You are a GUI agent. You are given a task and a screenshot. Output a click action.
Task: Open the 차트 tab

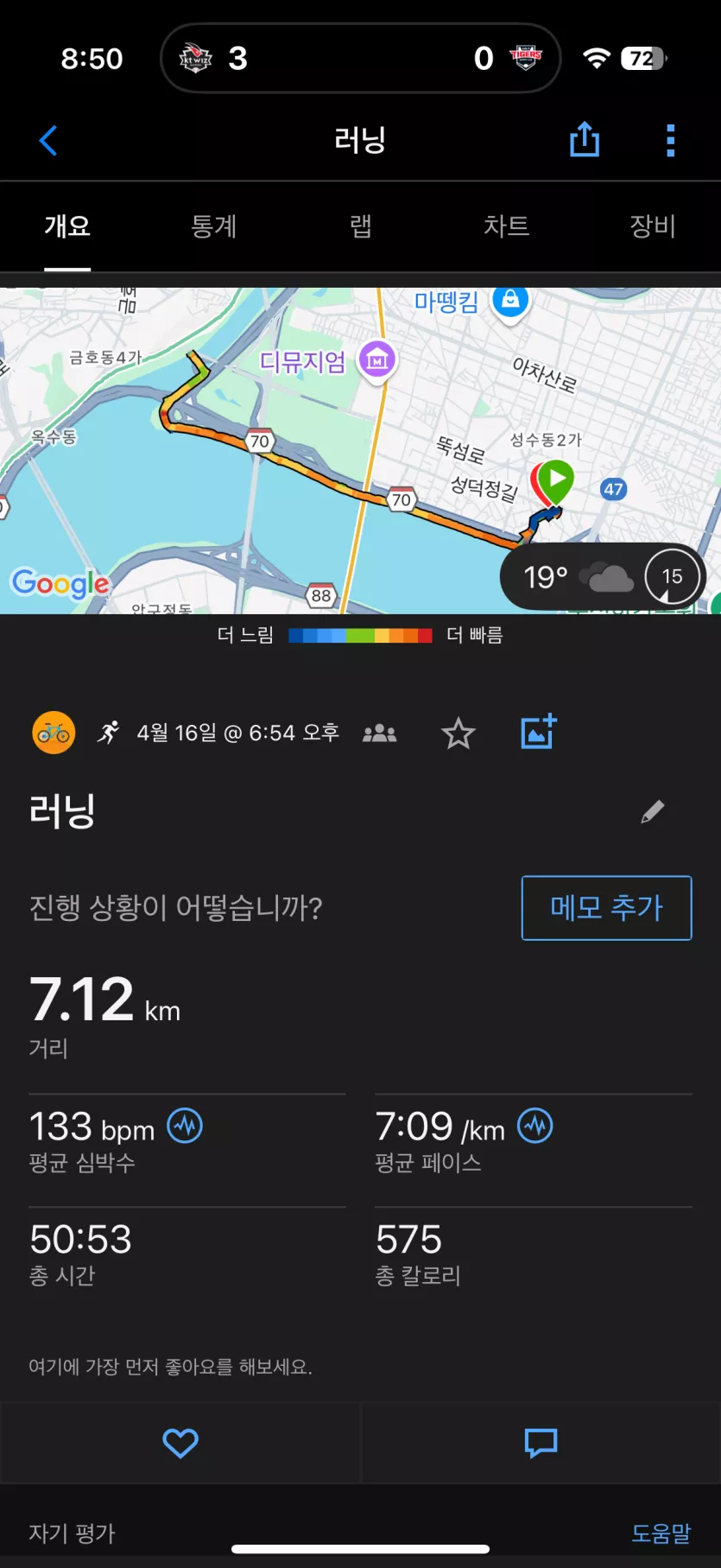[x=506, y=226]
